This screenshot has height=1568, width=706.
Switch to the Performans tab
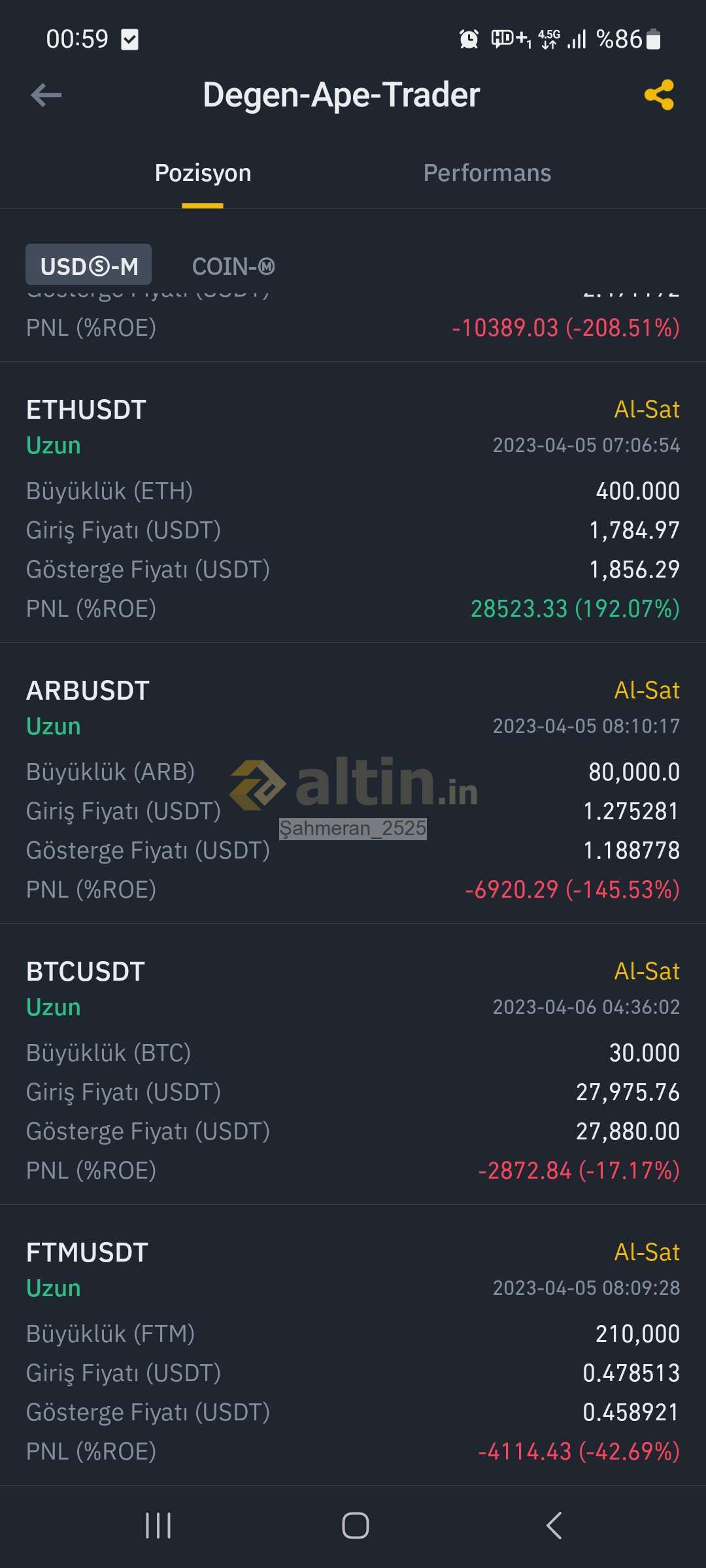(487, 173)
